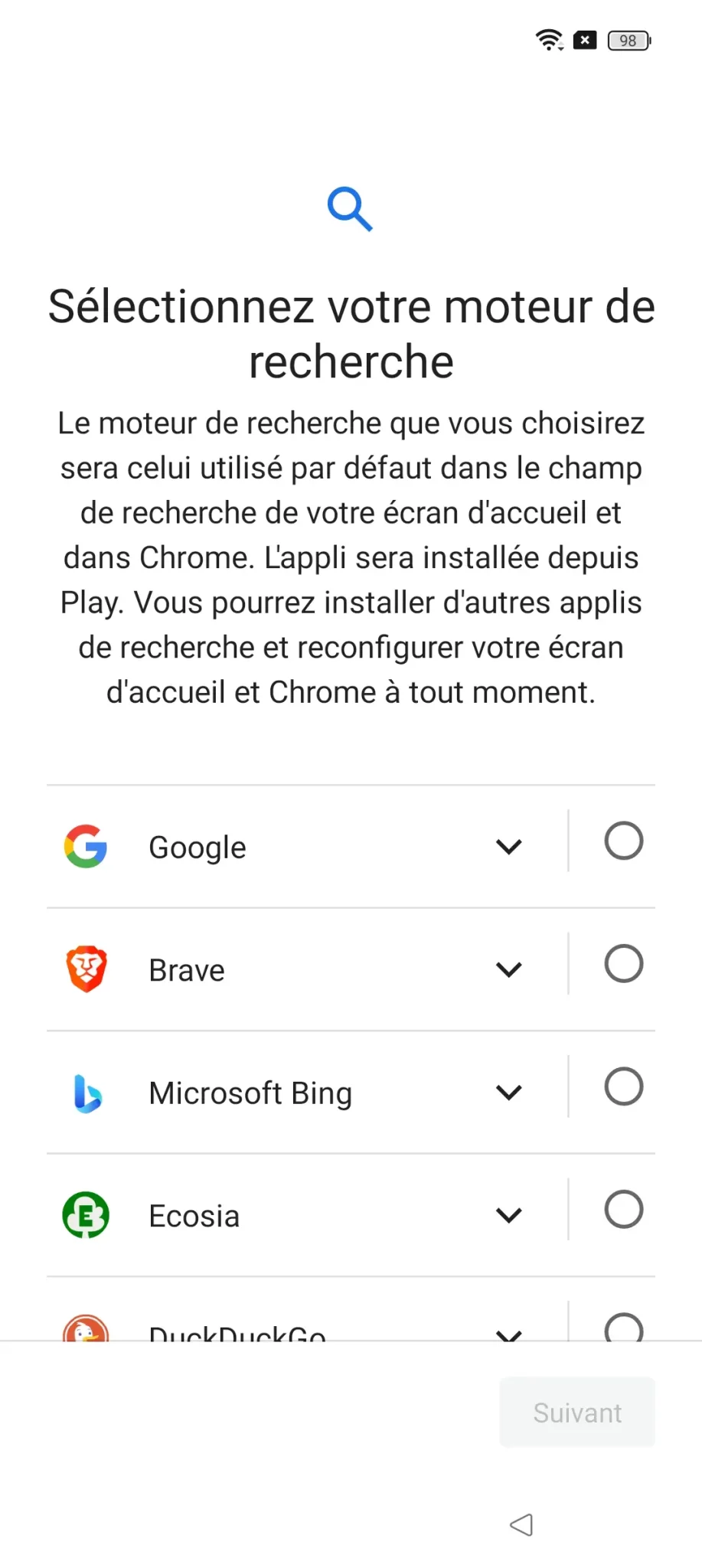Choose the Brave radio button

click(x=623, y=963)
